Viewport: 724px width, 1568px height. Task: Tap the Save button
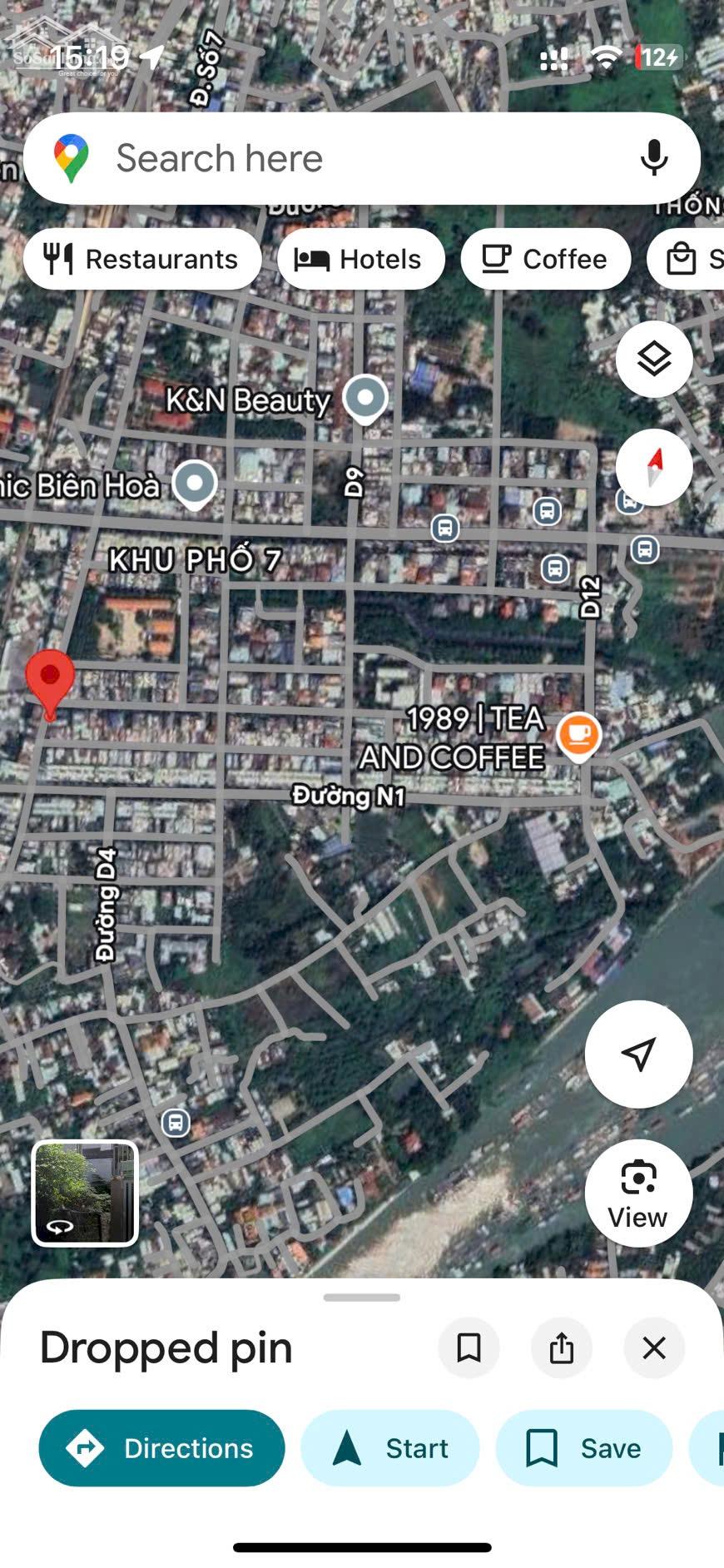tap(583, 1448)
